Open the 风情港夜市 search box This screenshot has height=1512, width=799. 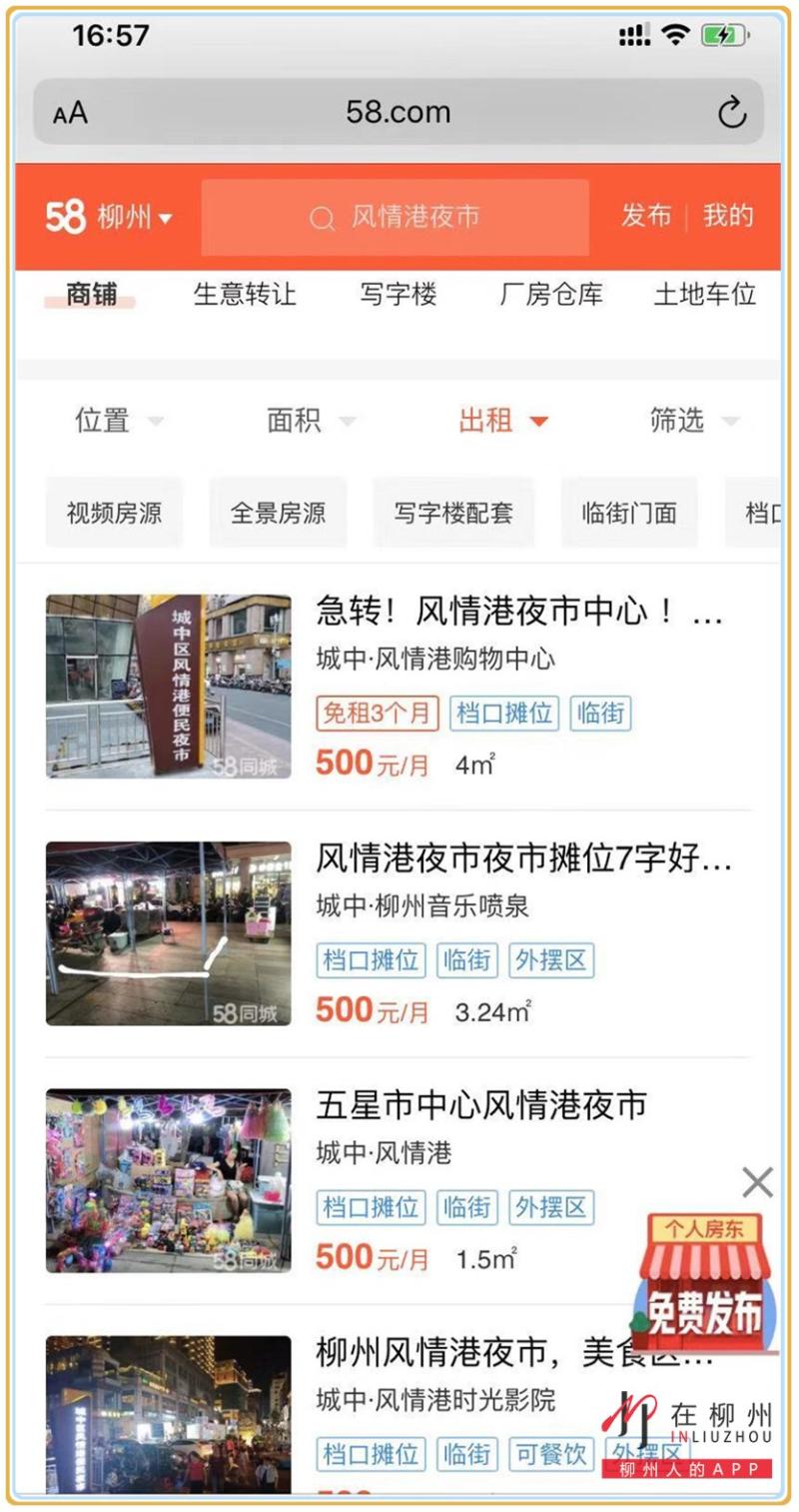396,217
